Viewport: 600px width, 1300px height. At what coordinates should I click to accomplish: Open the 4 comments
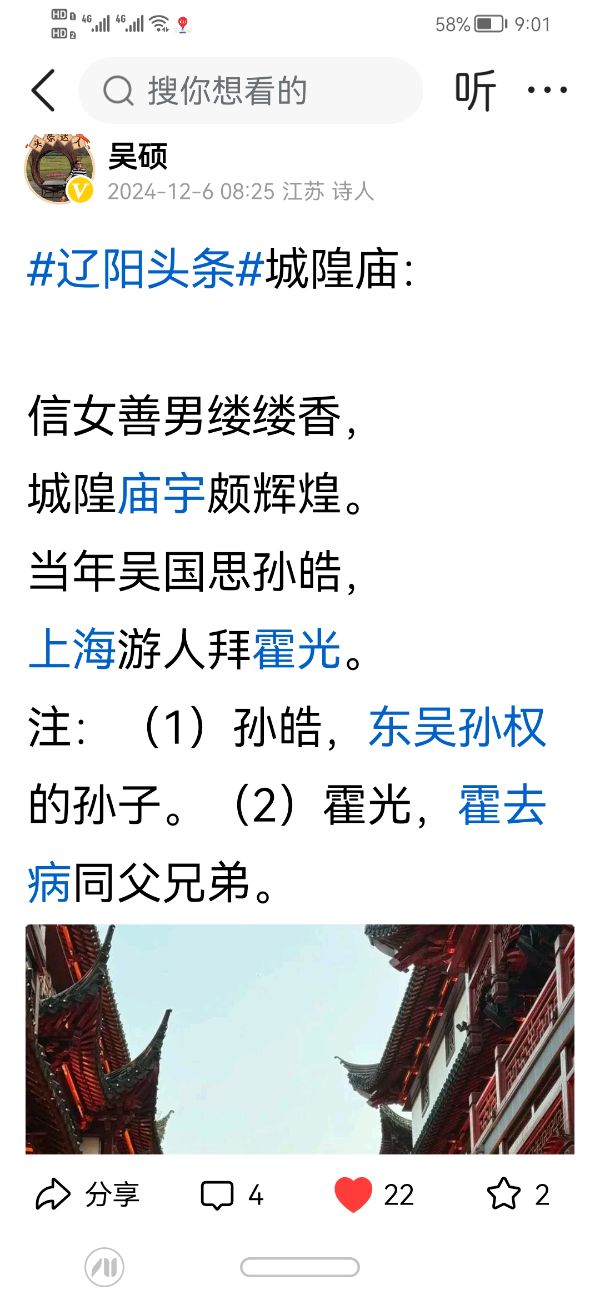(231, 1194)
